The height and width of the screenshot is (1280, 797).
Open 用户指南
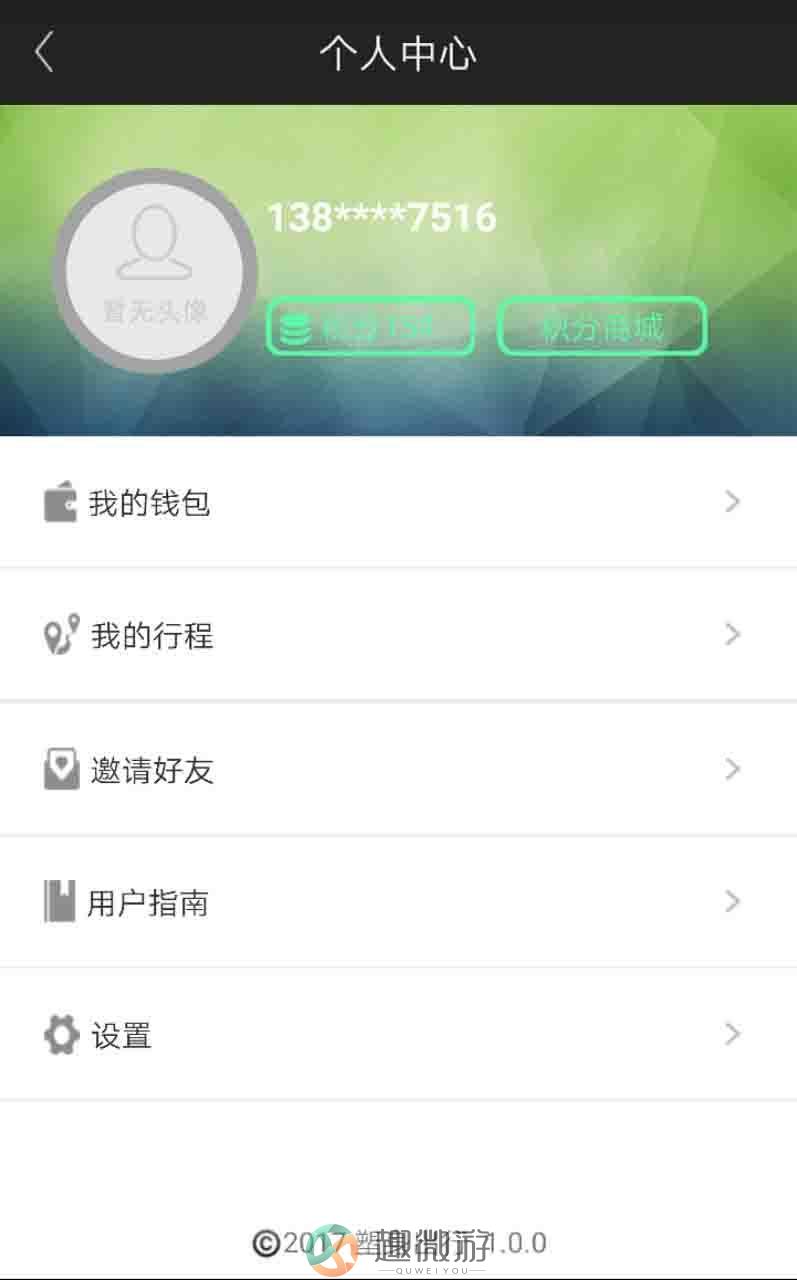coord(398,902)
